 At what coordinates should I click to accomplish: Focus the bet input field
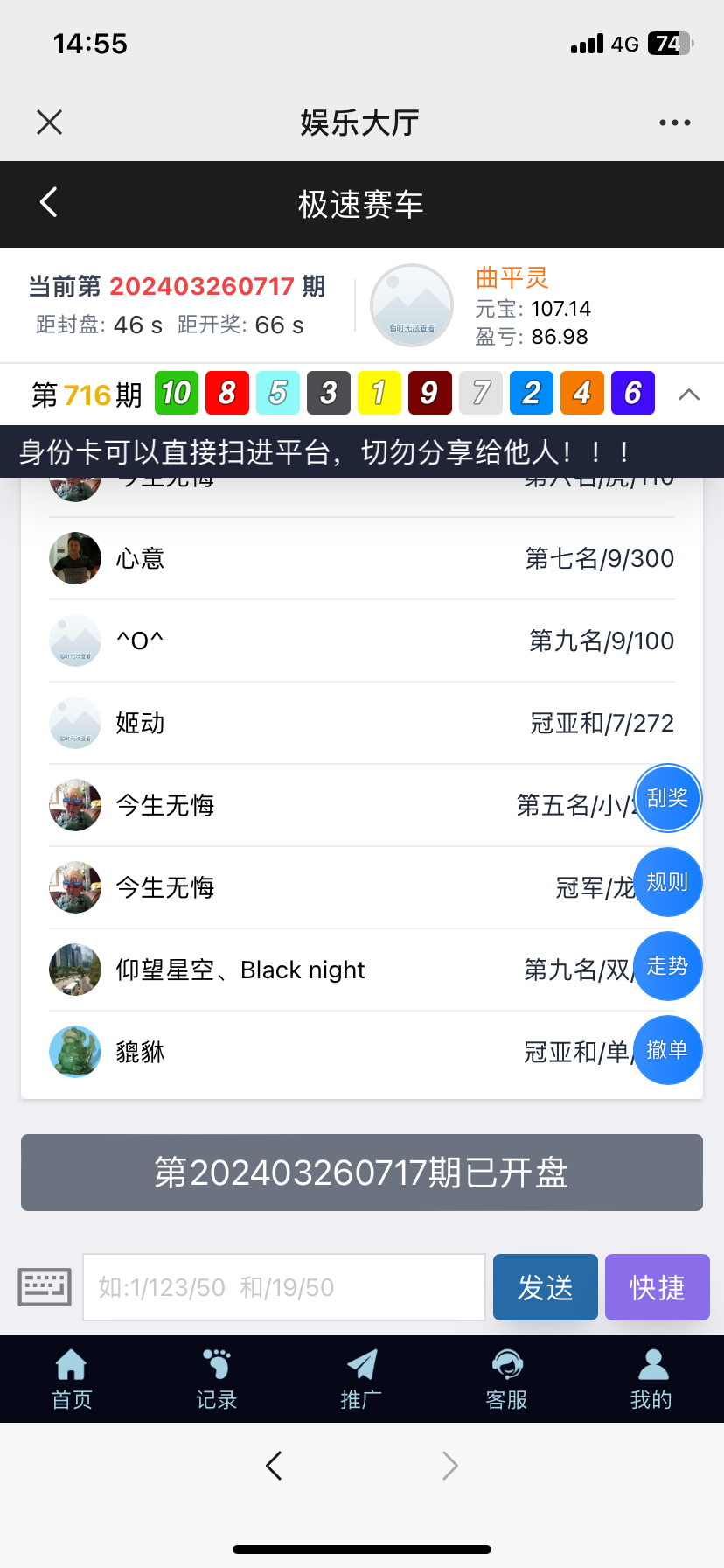pos(283,1287)
